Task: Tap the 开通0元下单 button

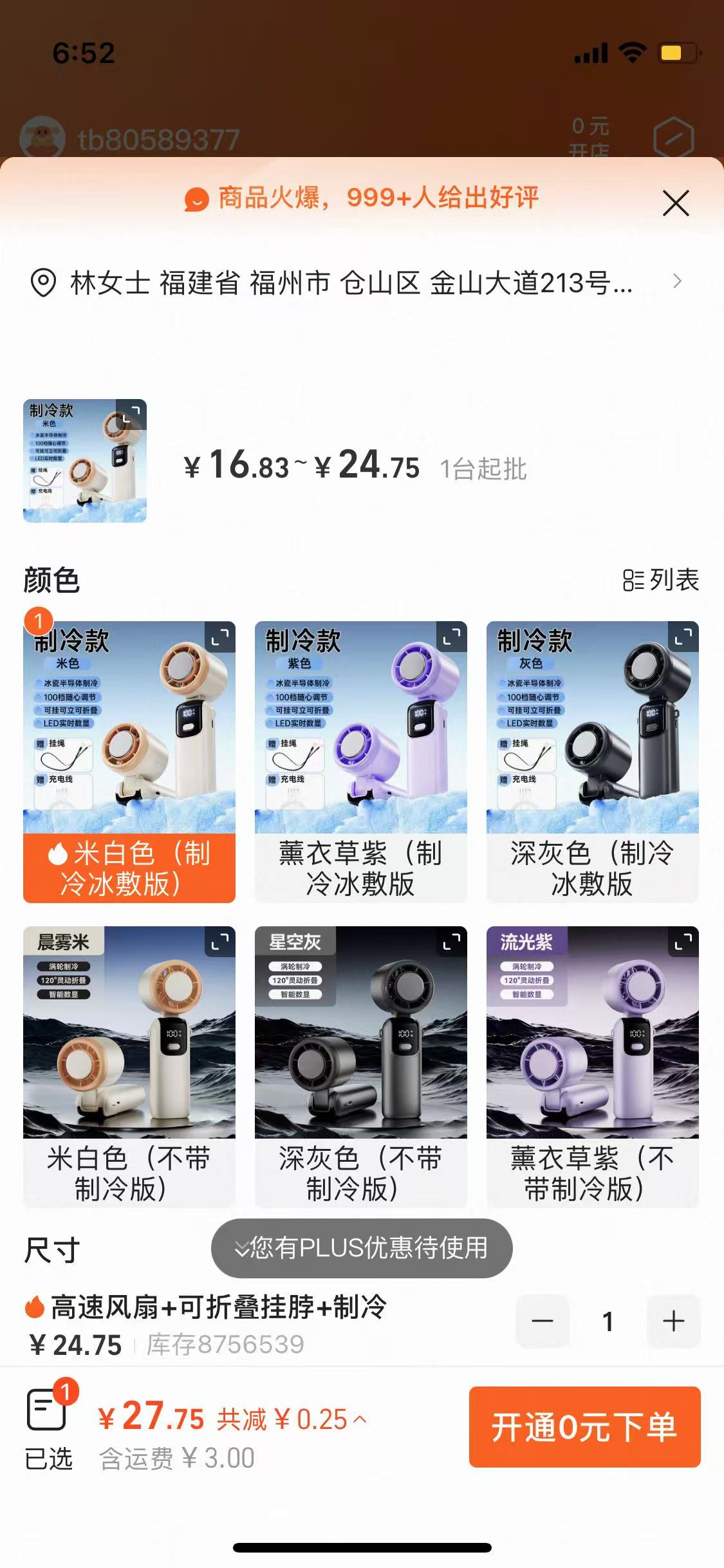Action: click(x=584, y=1427)
